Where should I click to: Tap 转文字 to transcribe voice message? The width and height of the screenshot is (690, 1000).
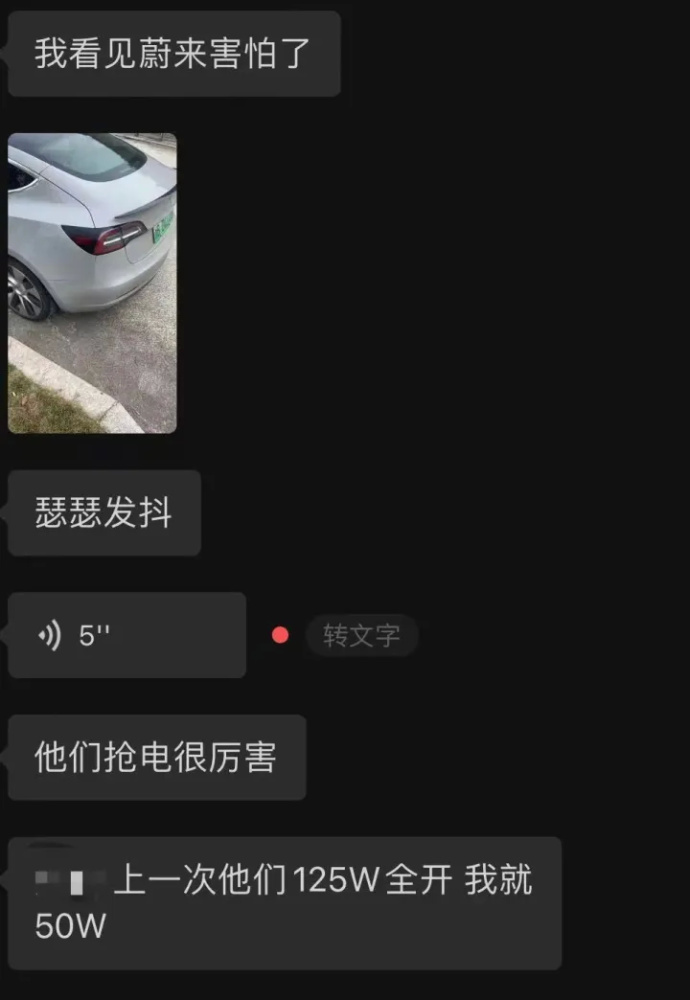[361, 635]
